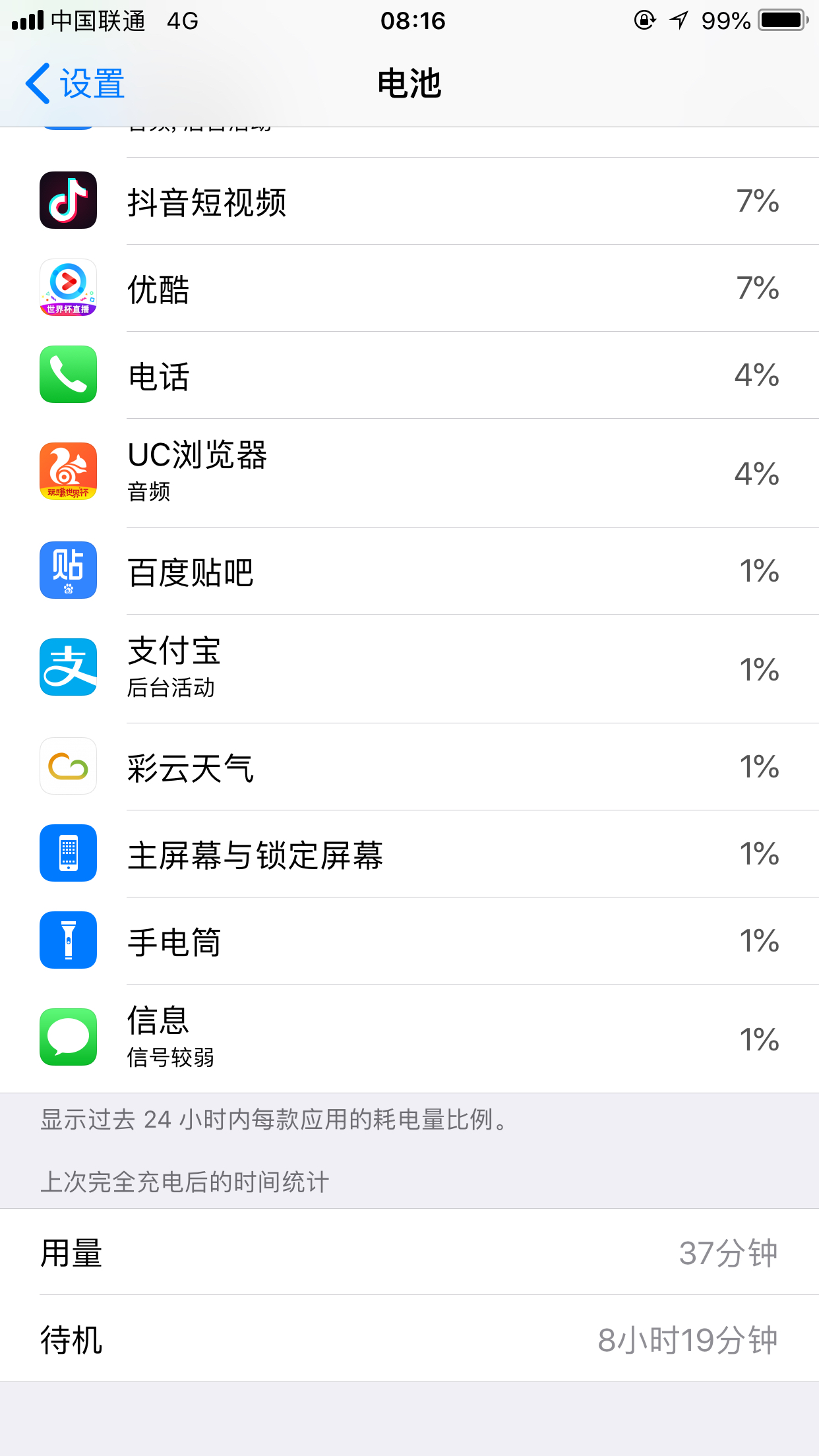Tap the 电话 usage row
Screen dimensions: 819x1456
[x=409, y=375]
